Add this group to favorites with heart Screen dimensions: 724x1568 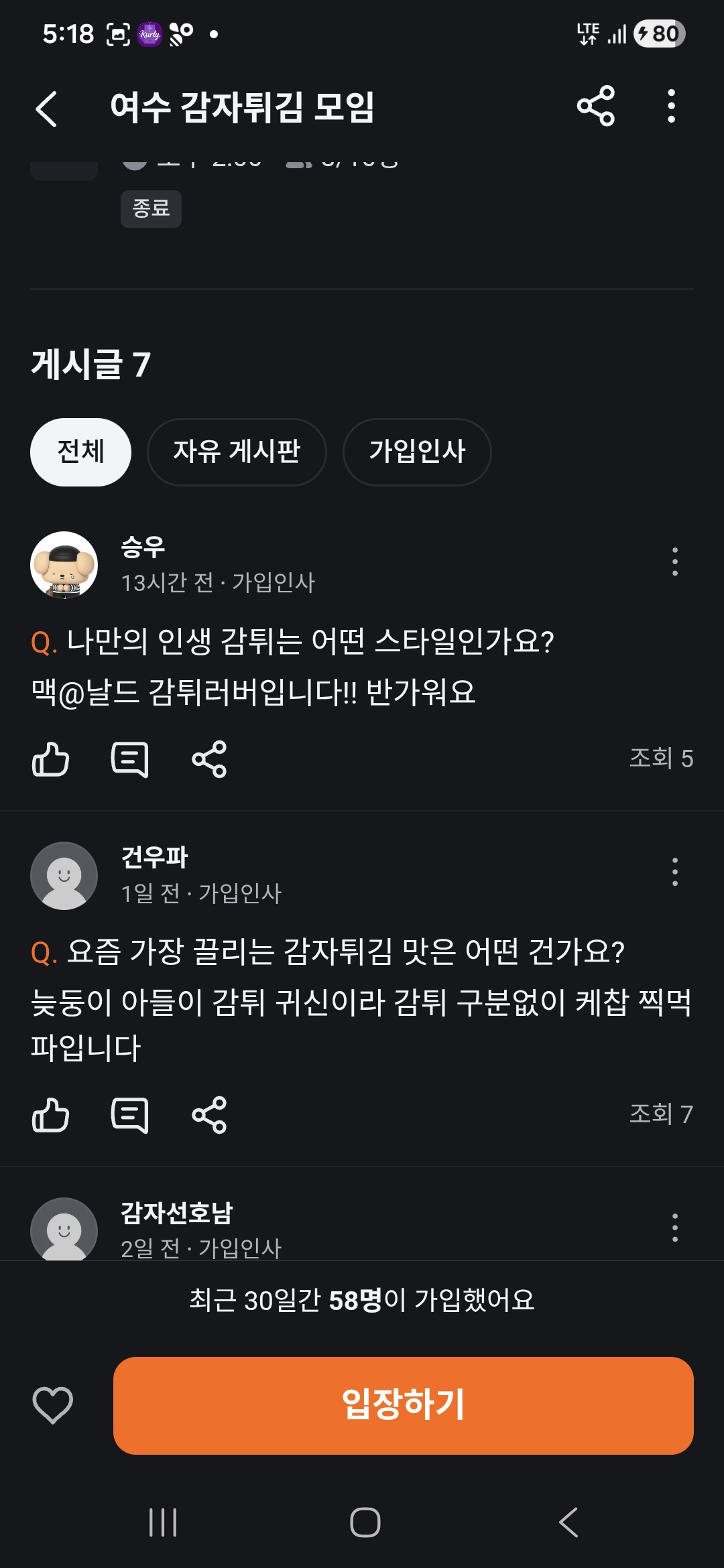(x=53, y=1404)
